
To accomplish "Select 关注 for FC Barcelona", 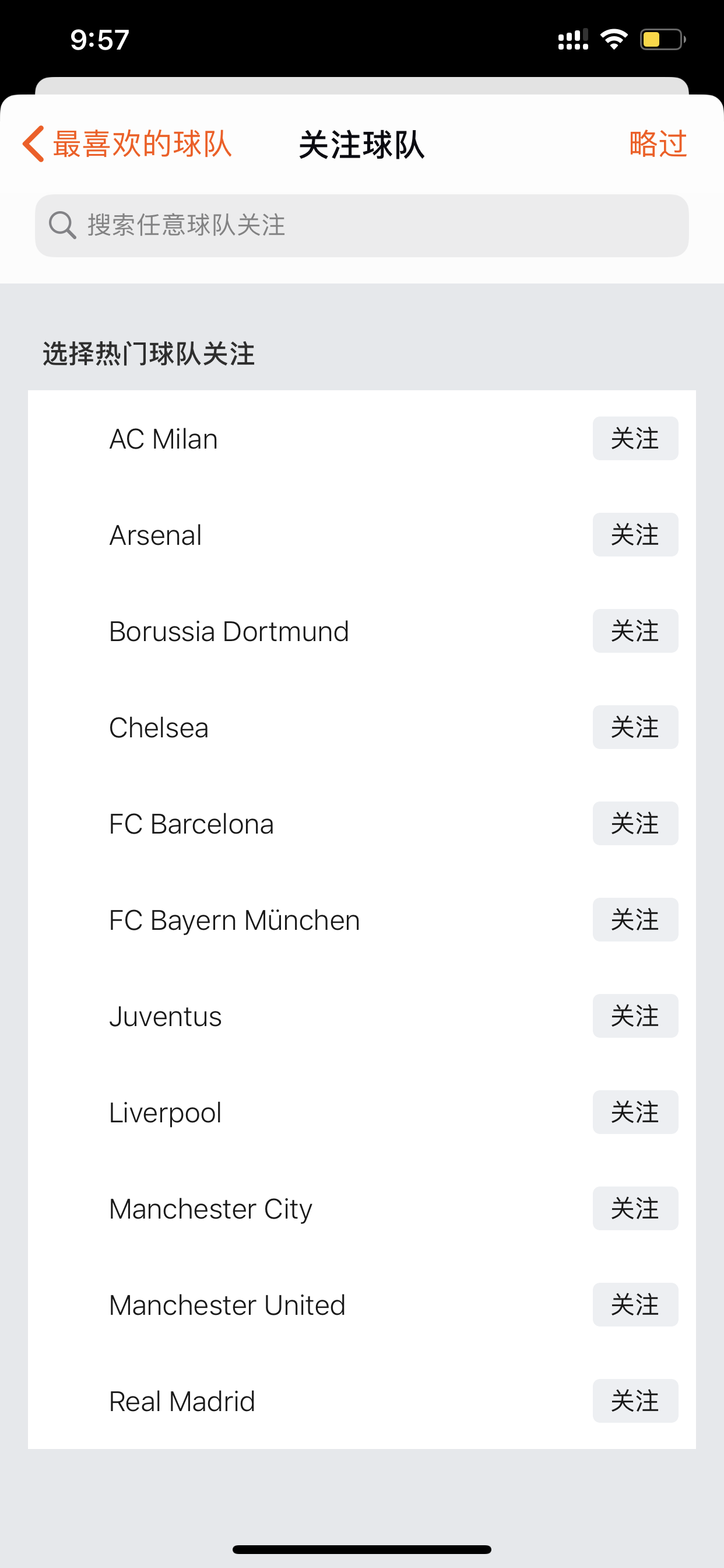I will (635, 823).
